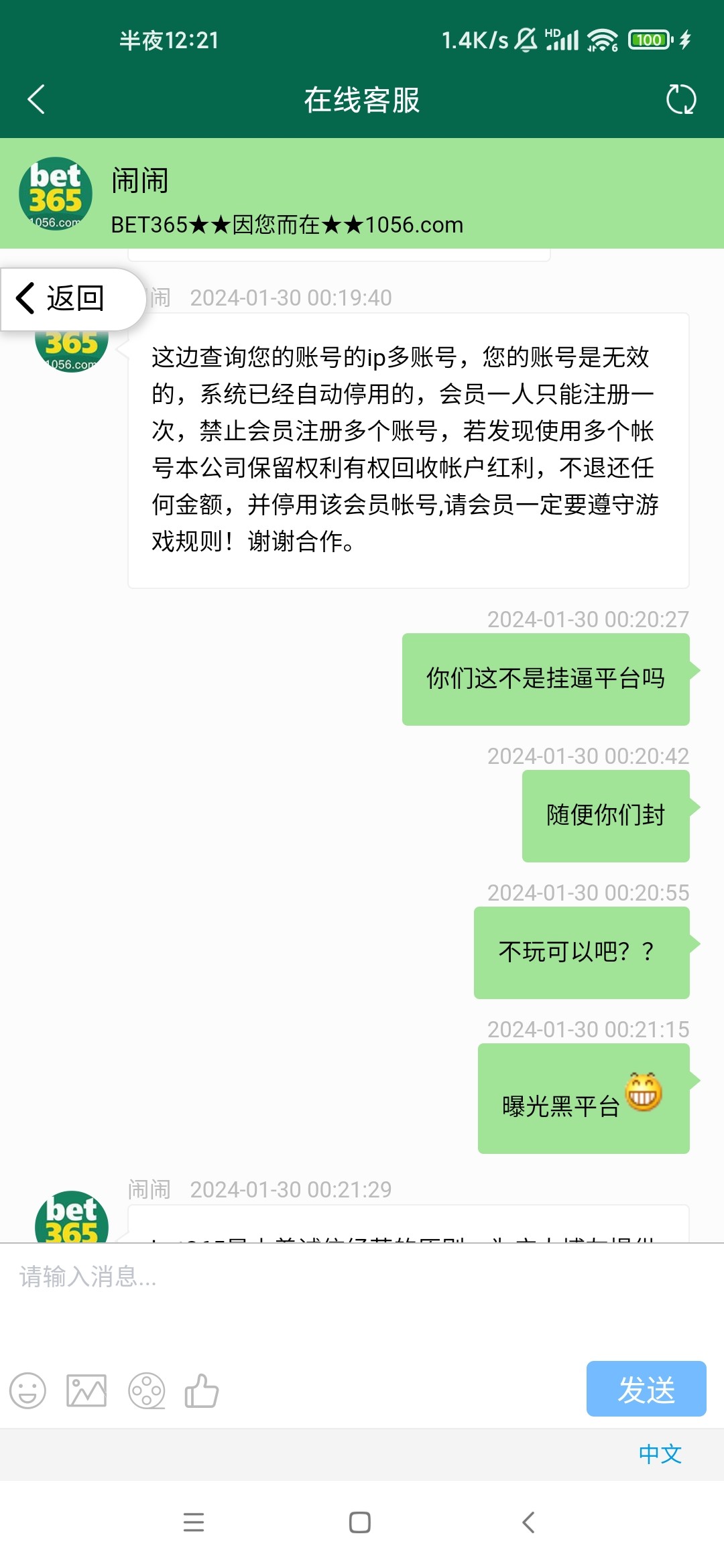Tap the back arrow in the header

pyautogui.click(x=36, y=99)
